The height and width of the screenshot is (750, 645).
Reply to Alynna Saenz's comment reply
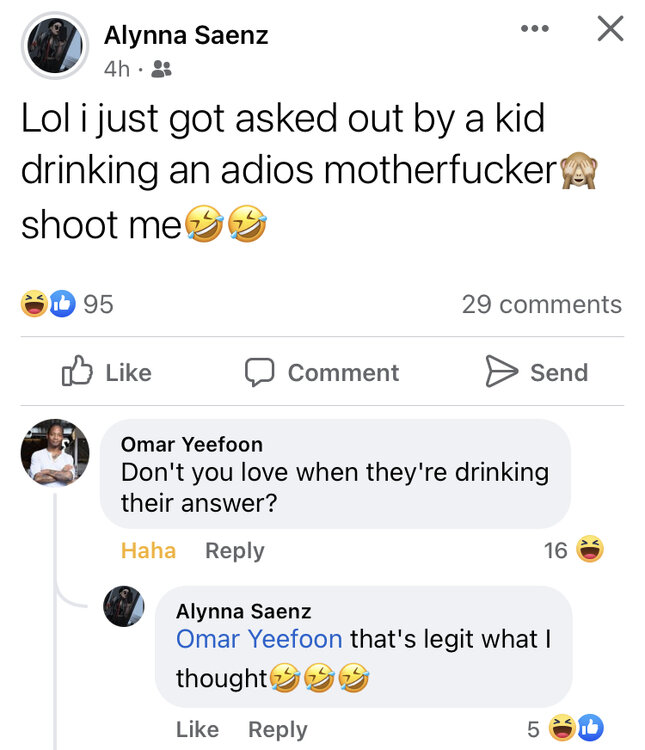click(277, 729)
